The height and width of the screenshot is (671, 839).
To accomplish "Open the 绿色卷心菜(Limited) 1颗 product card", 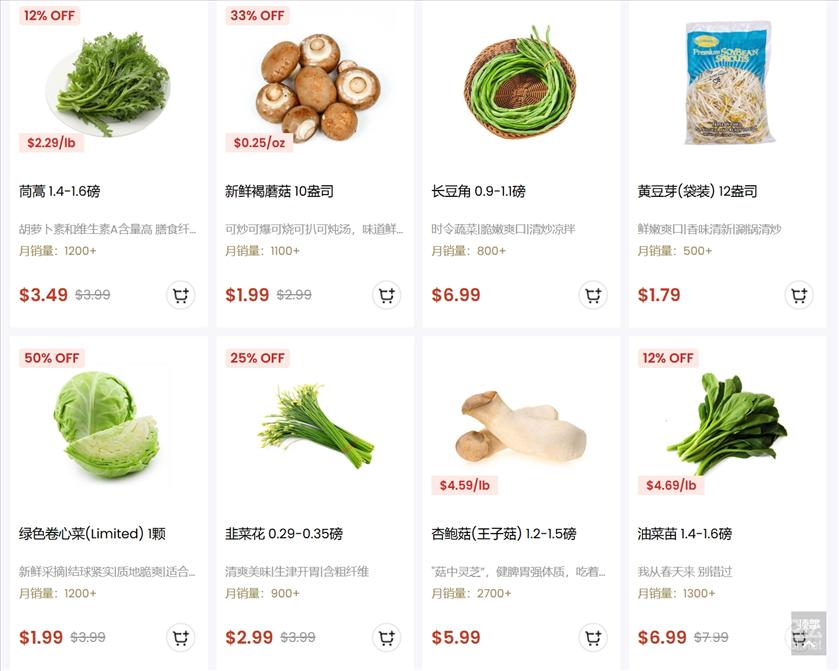I will (x=92, y=534).
